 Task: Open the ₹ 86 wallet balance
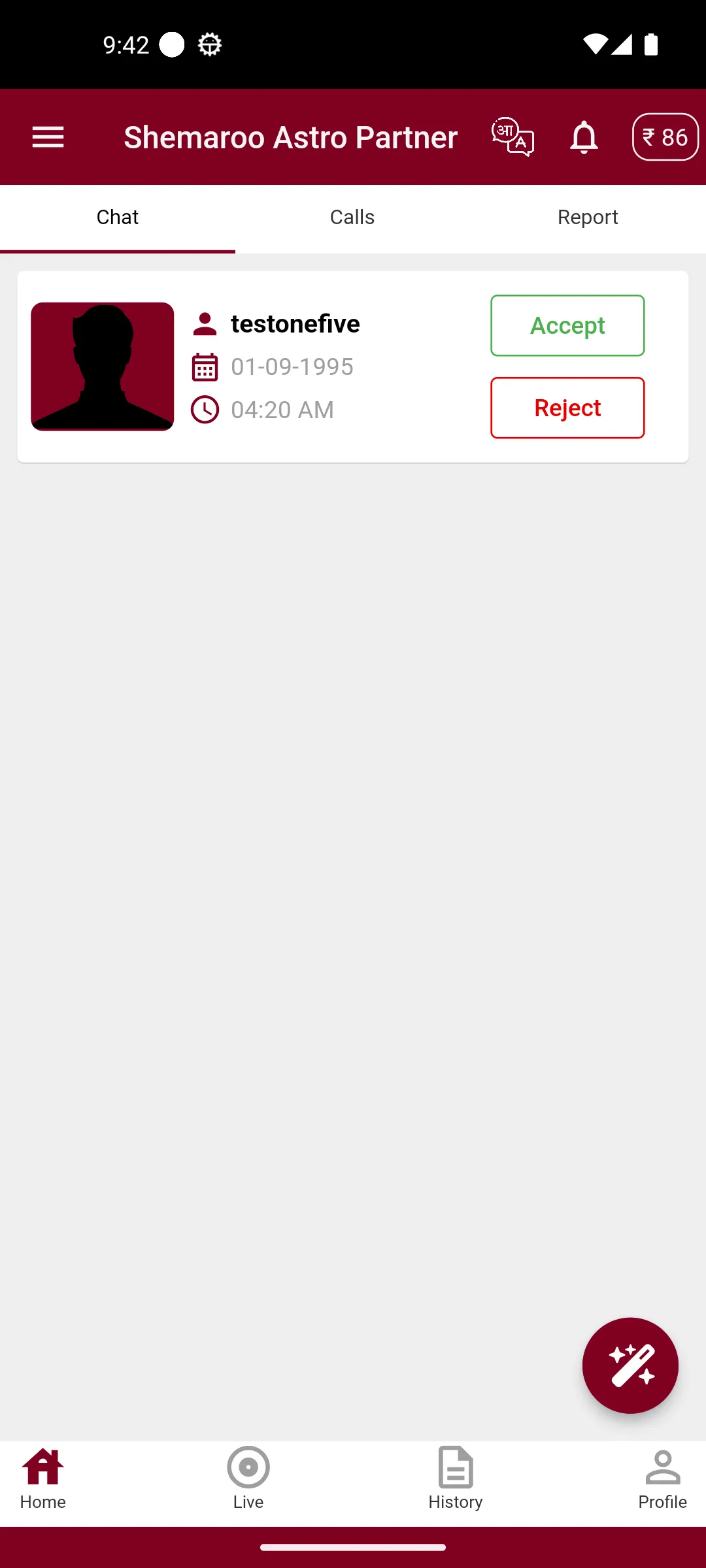coord(665,137)
